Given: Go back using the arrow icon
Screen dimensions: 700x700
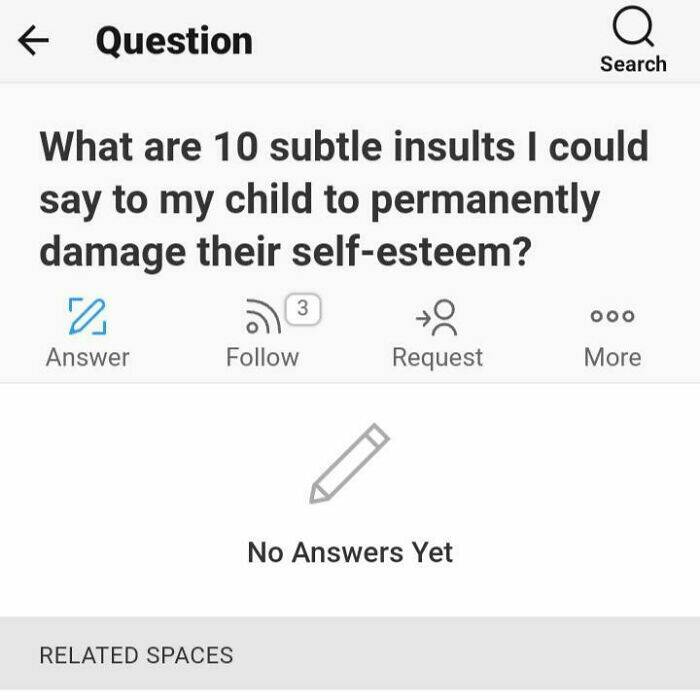Looking at the screenshot, I should click(34, 41).
